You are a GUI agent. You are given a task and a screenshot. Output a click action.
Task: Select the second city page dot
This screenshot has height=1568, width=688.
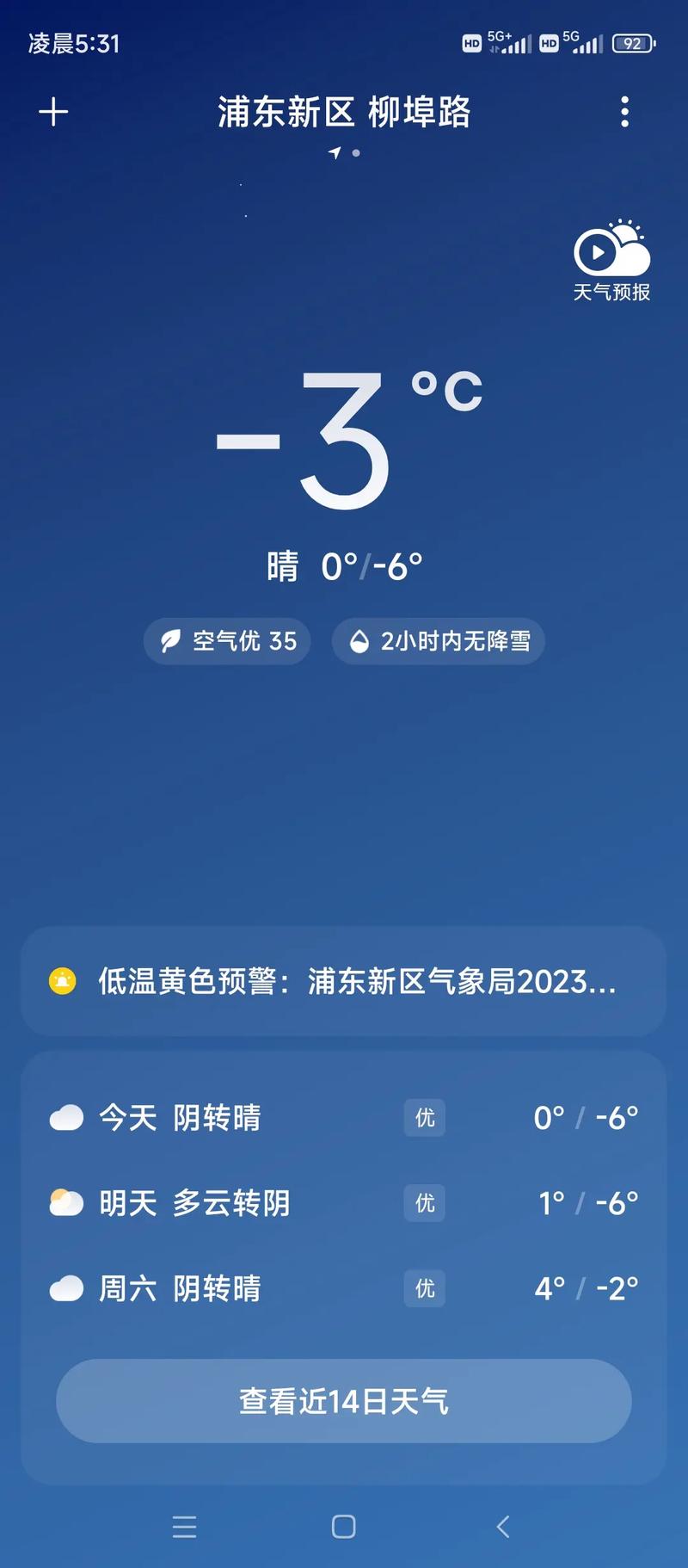click(x=353, y=152)
